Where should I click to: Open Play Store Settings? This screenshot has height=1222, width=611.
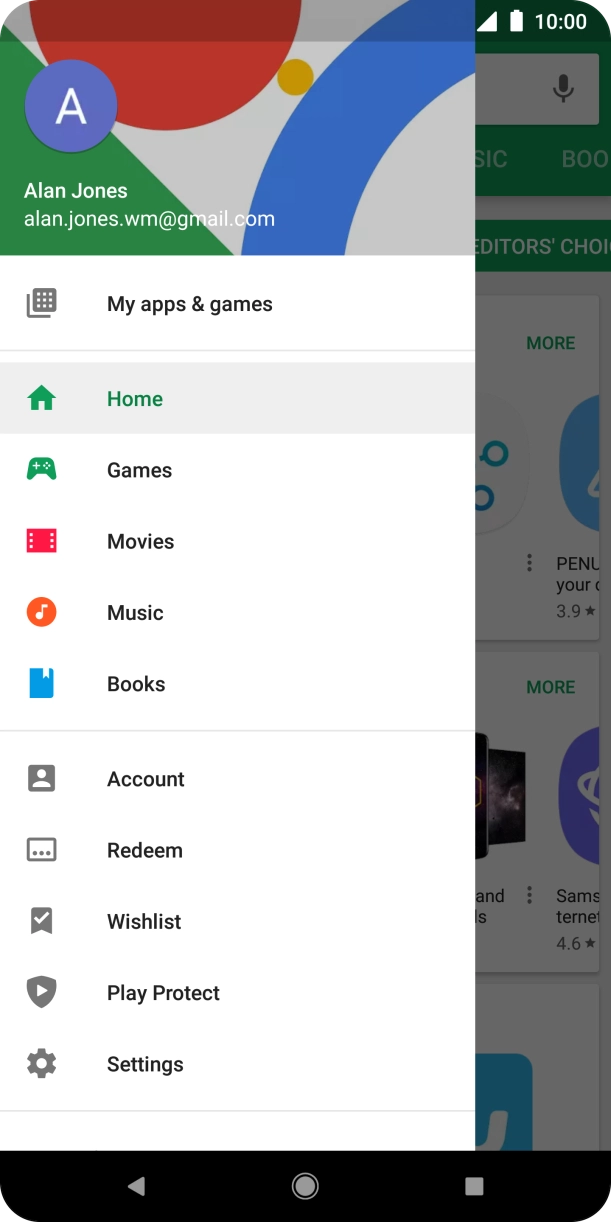(x=237, y=1064)
